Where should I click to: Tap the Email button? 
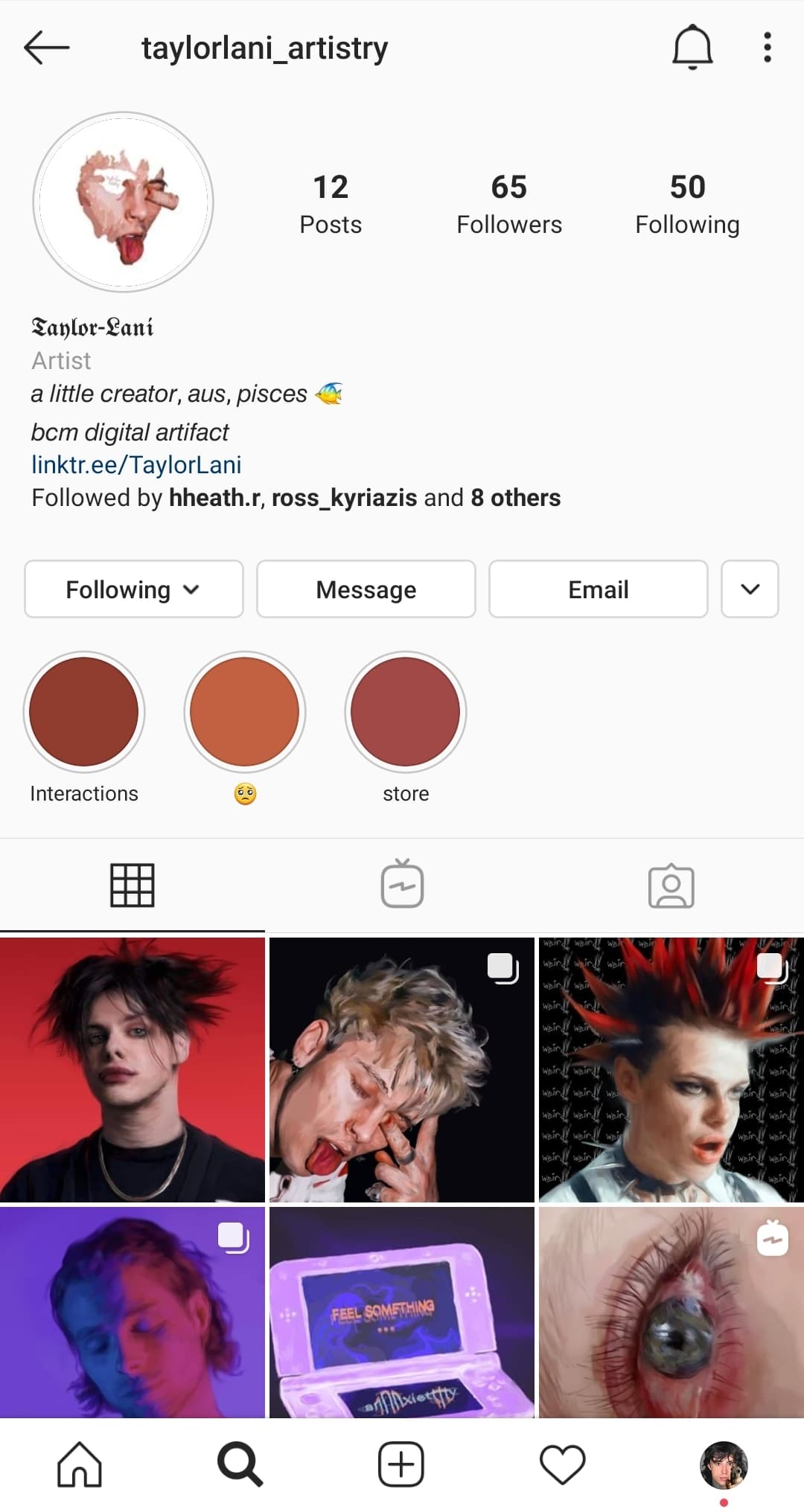pyautogui.click(x=598, y=589)
